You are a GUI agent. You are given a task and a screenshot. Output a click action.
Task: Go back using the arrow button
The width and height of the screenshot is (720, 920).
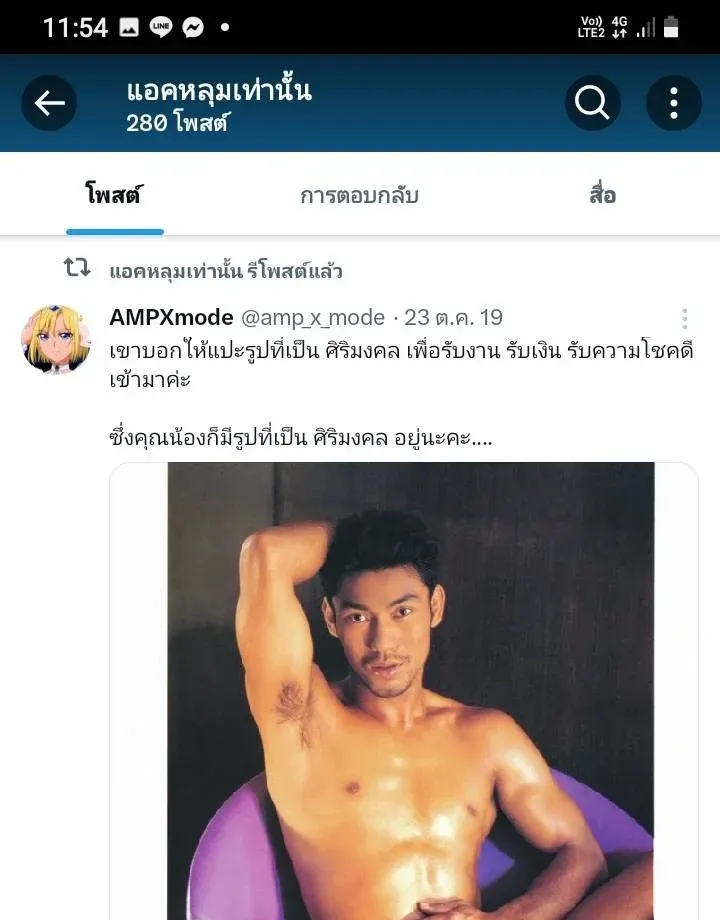click(49, 103)
